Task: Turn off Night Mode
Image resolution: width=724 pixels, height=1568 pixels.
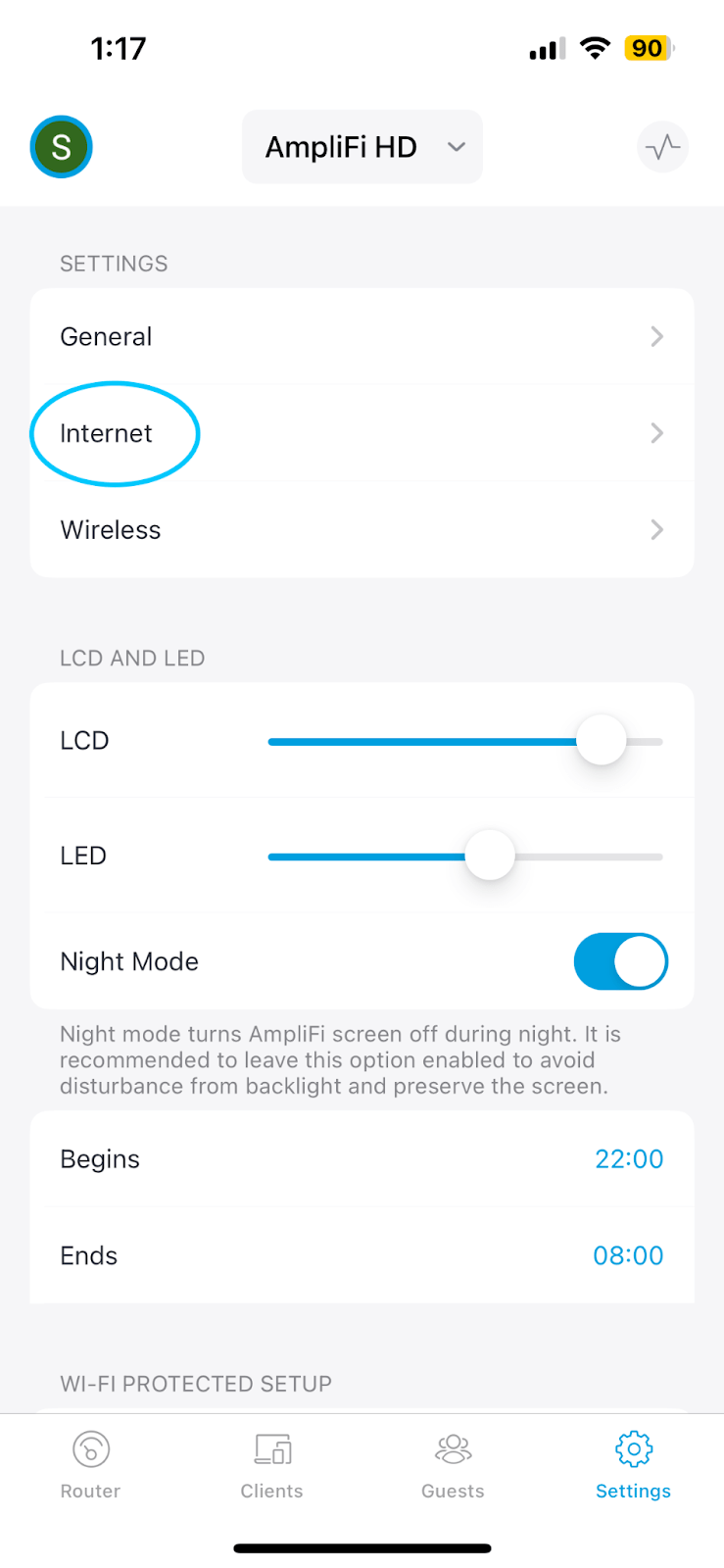Action: (620, 961)
